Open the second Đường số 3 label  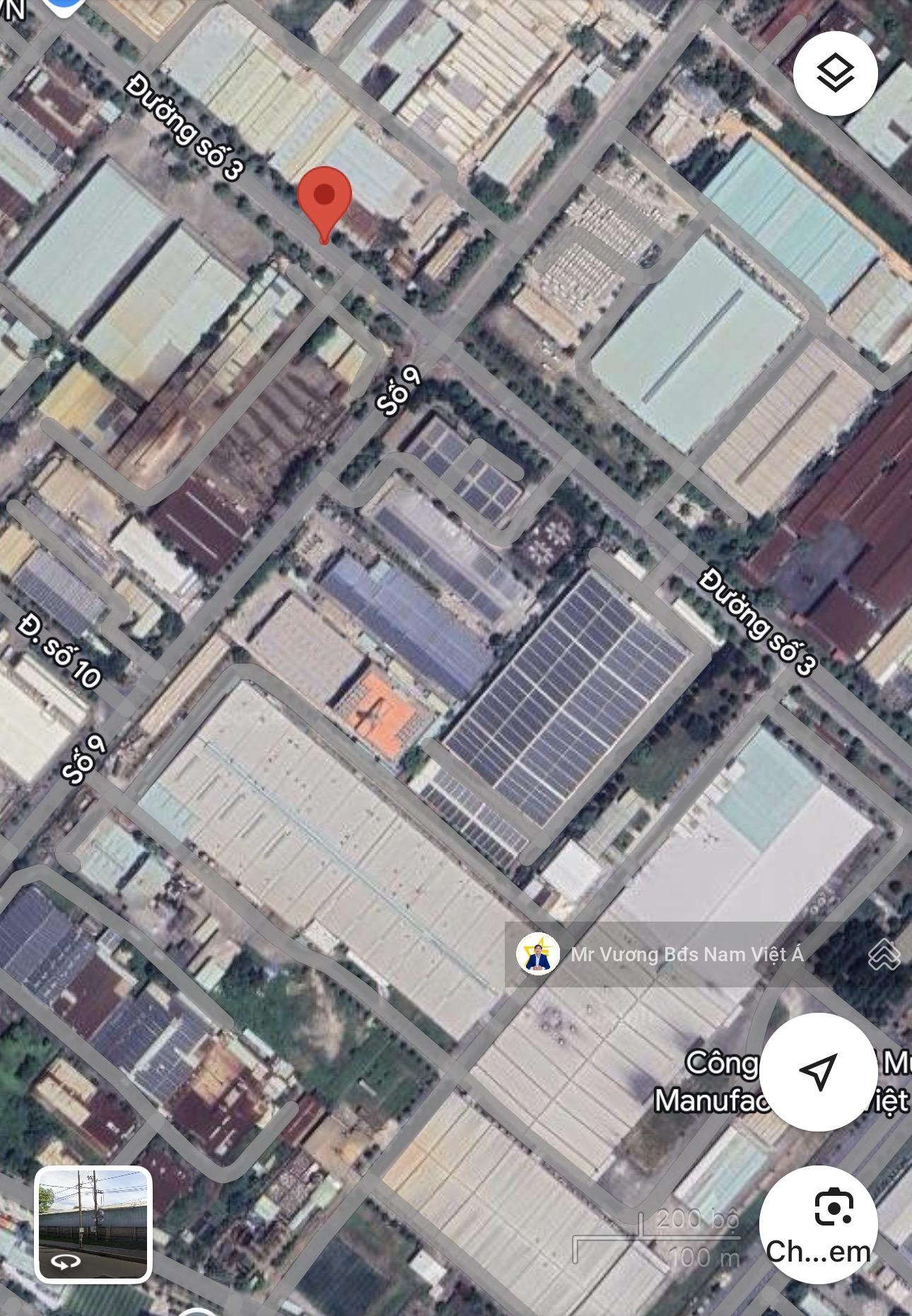(x=757, y=622)
